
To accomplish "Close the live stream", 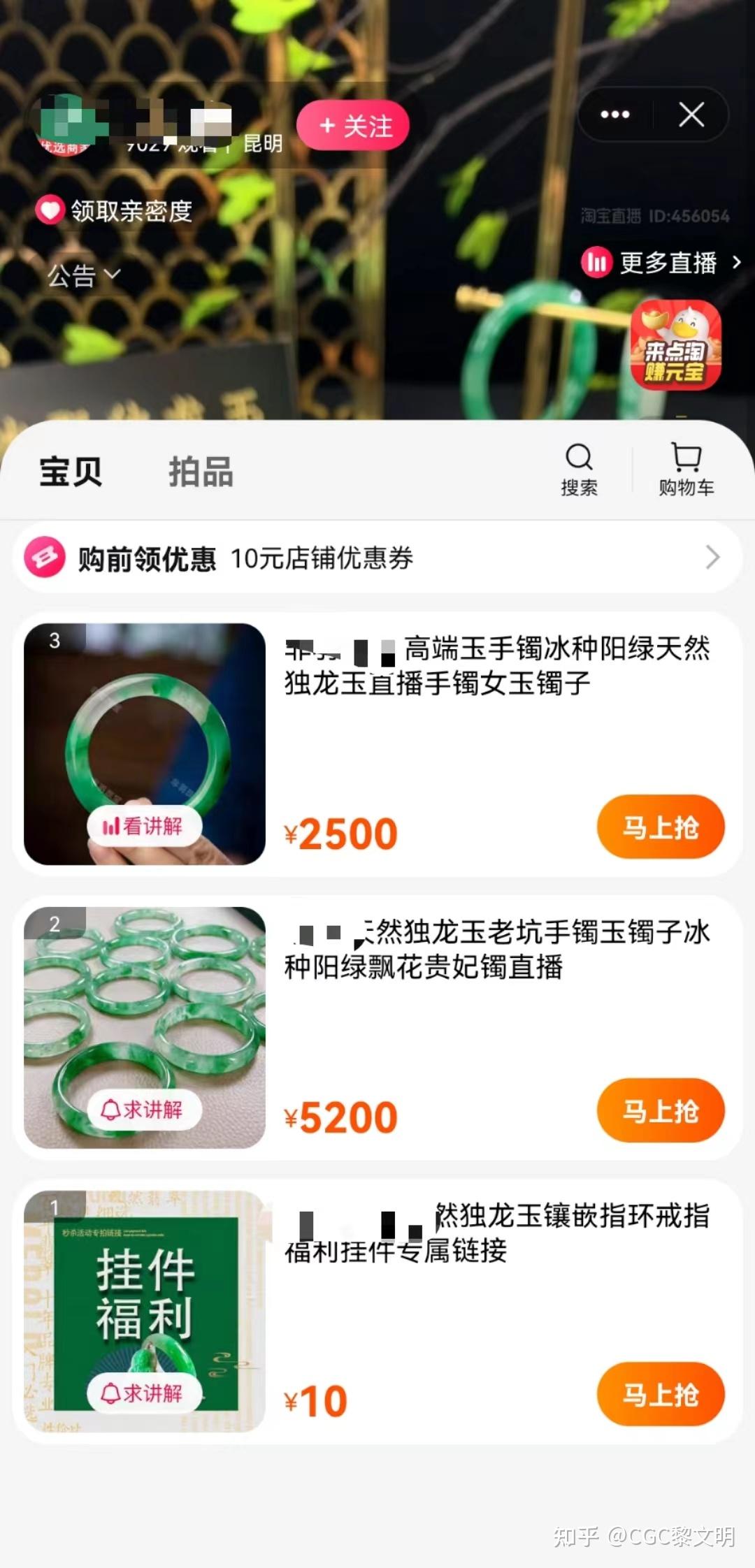I will pyautogui.click(x=691, y=115).
